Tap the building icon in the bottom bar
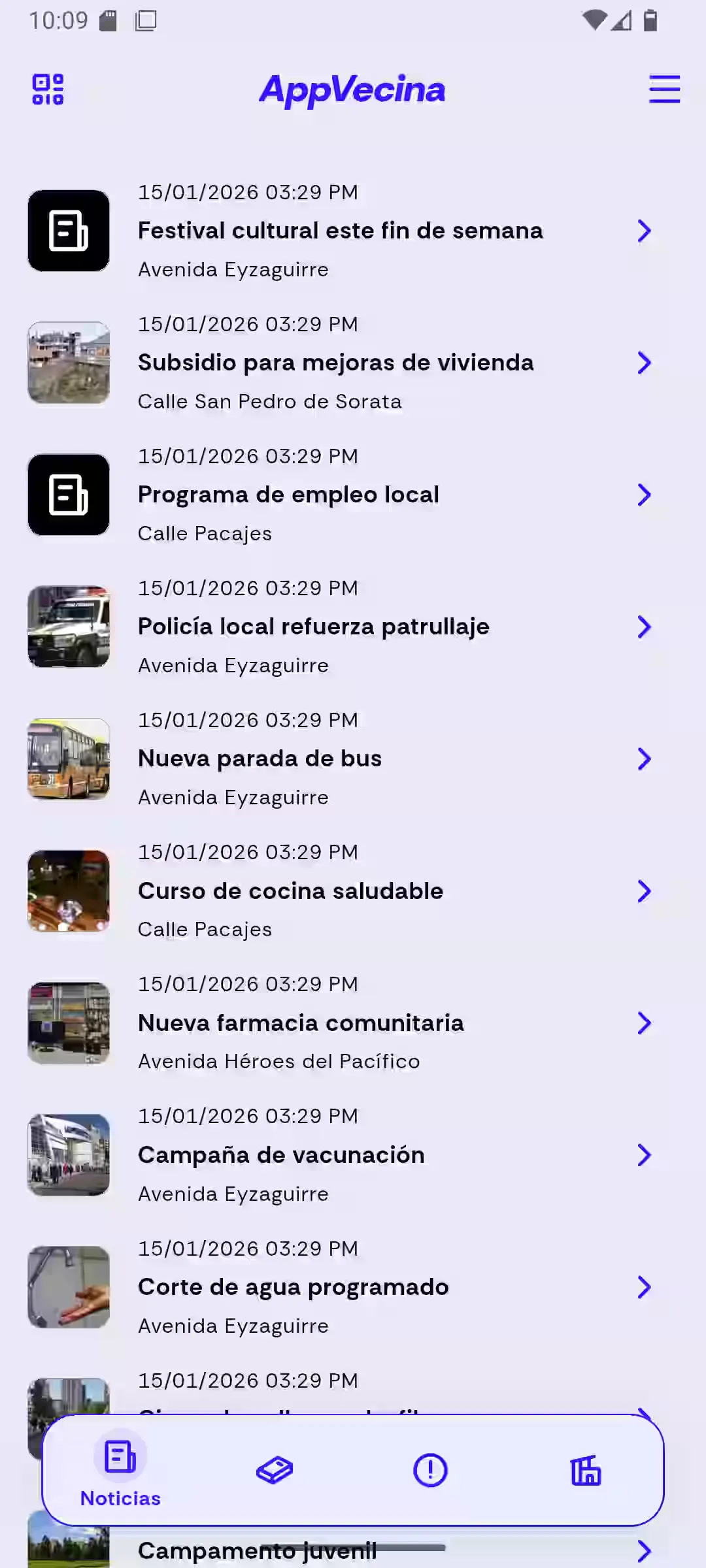This screenshot has height=1568, width=706. pos(586,1469)
